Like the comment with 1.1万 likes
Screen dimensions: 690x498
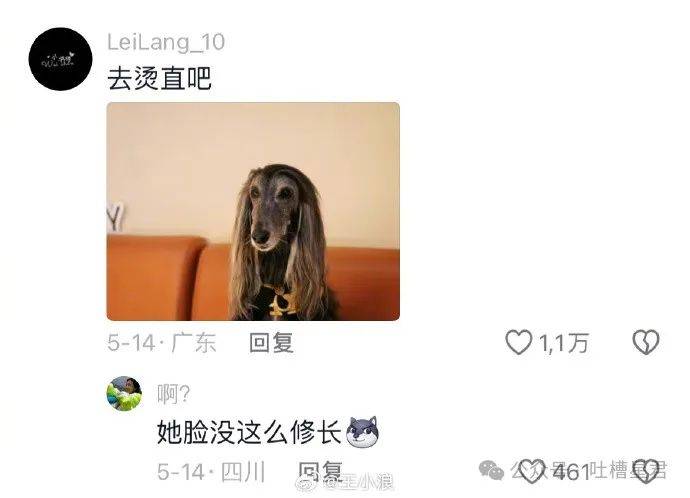point(518,344)
